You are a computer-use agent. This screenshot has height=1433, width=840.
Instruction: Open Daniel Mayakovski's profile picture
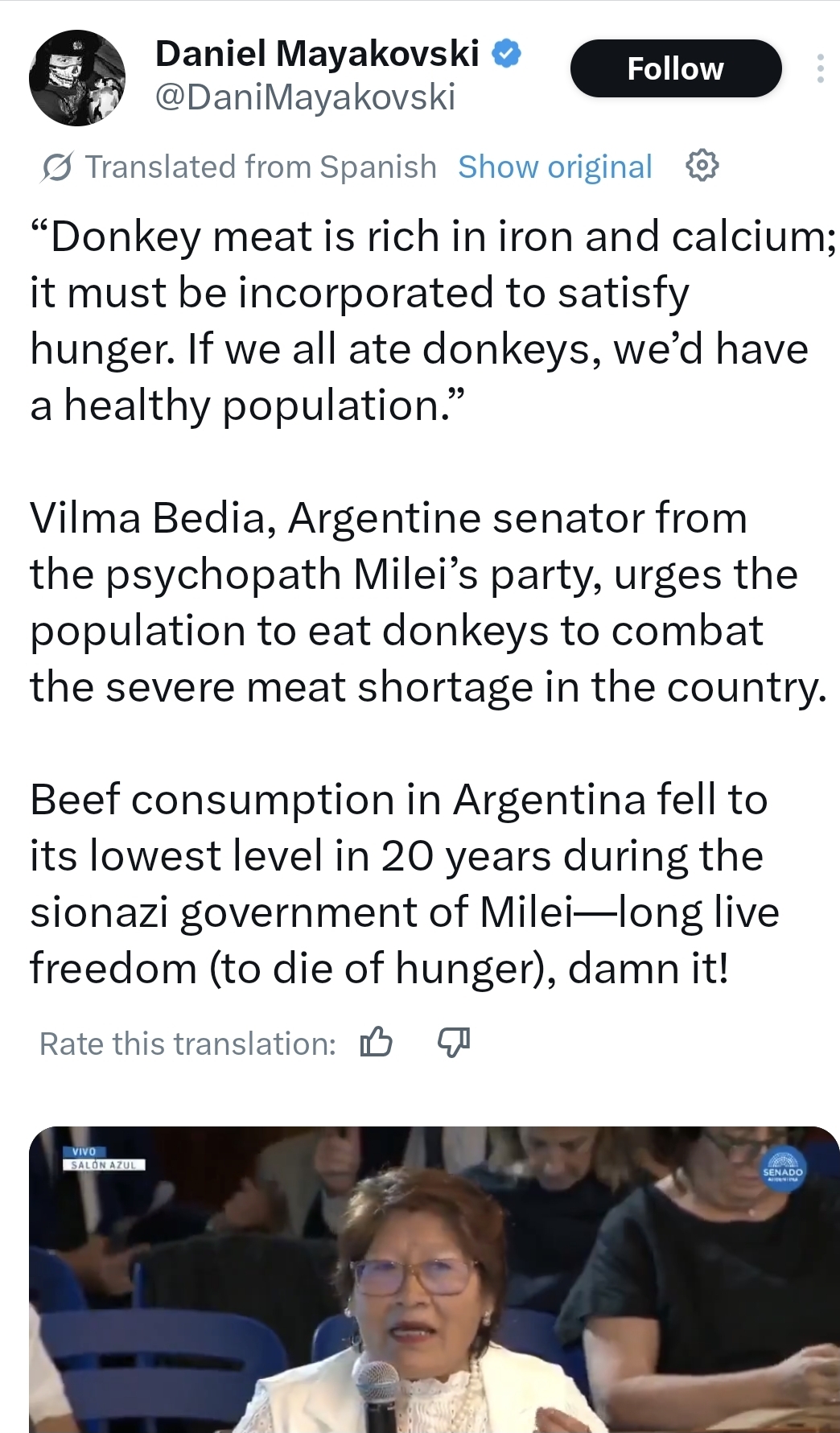coord(77,78)
